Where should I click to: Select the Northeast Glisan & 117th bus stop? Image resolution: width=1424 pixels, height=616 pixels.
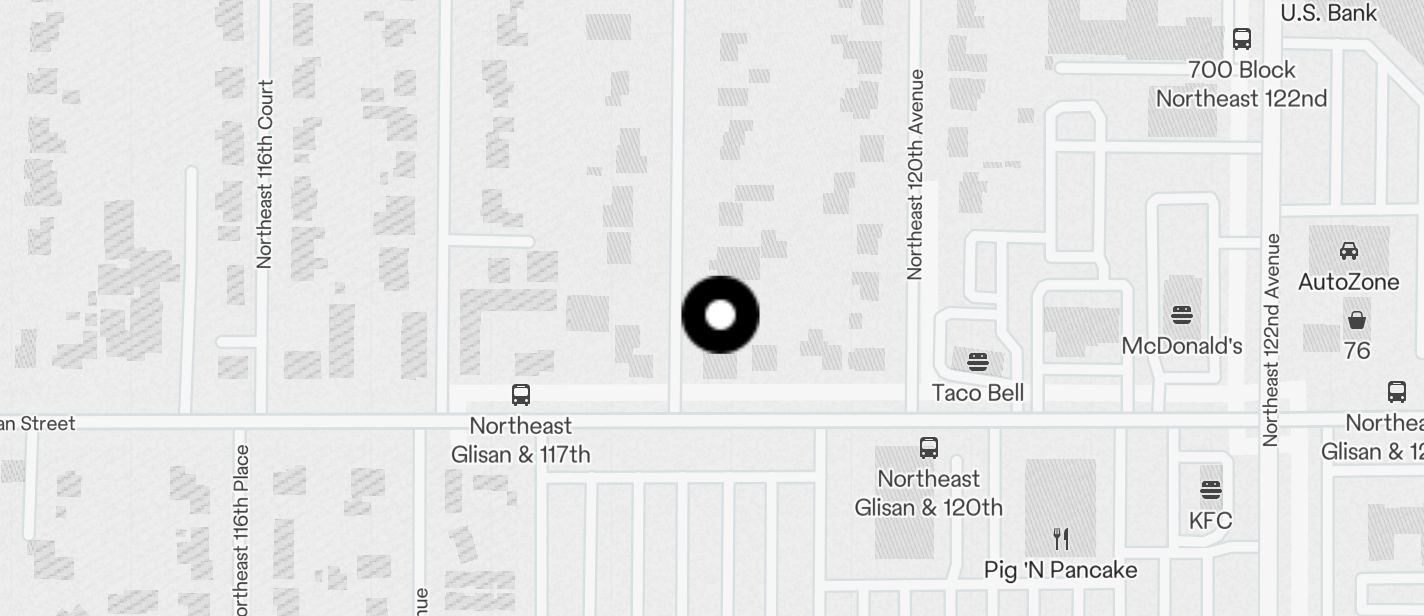click(521, 394)
